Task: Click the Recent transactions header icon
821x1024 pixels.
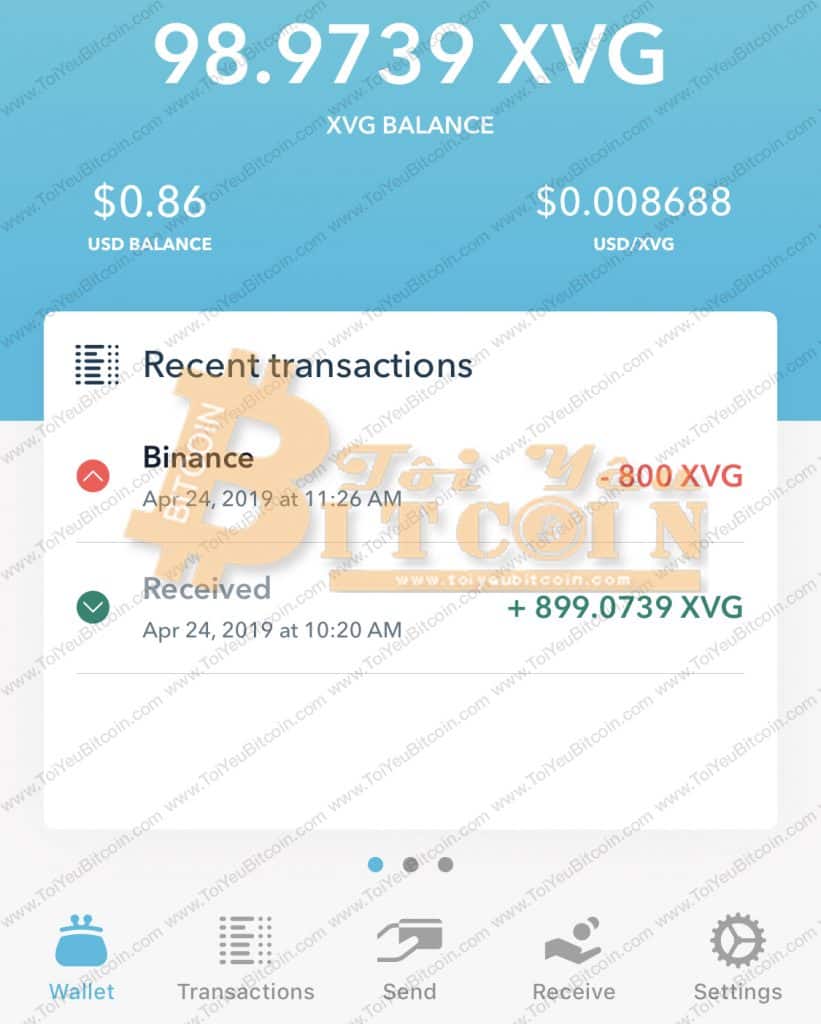Action: pos(96,364)
